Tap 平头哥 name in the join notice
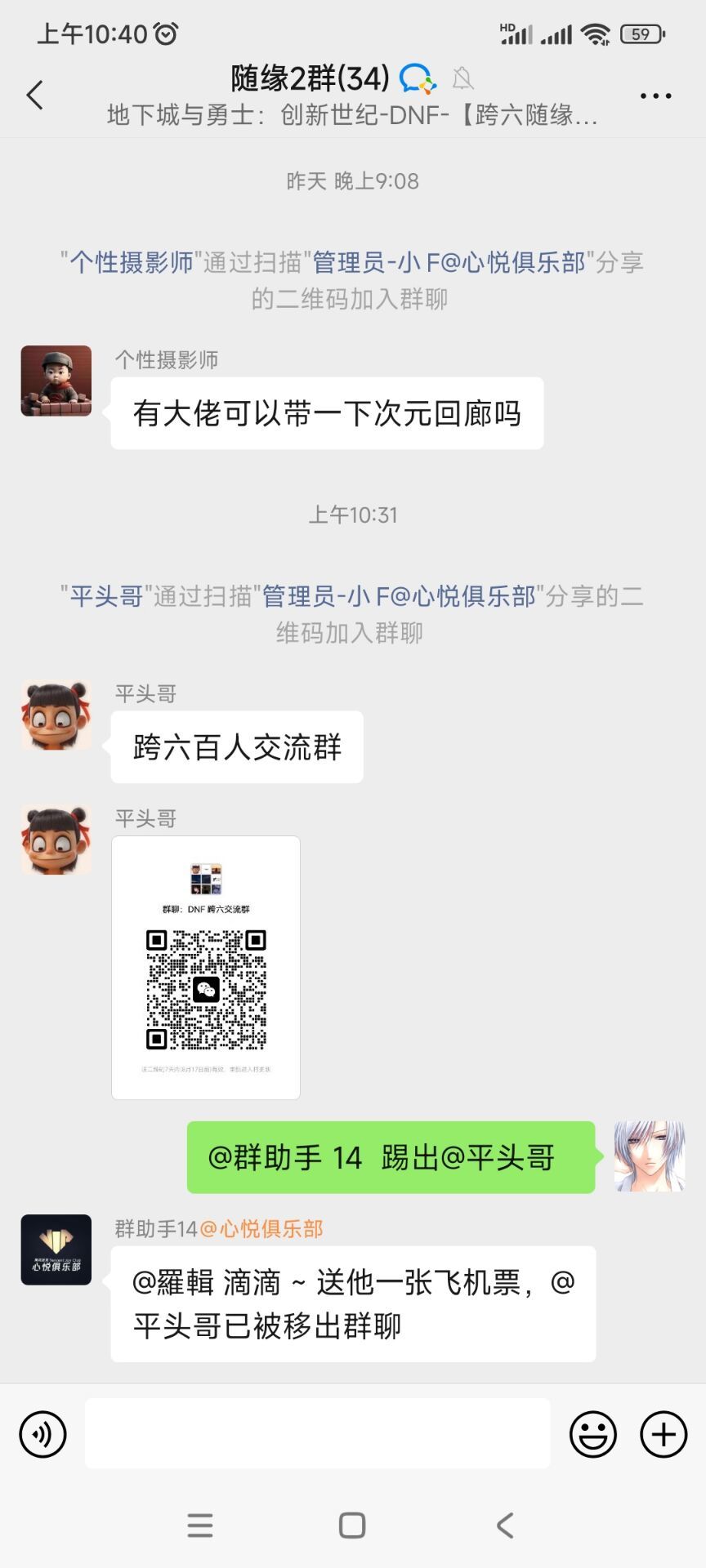The height and width of the screenshot is (1568, 706). click(x=106, y=596)
